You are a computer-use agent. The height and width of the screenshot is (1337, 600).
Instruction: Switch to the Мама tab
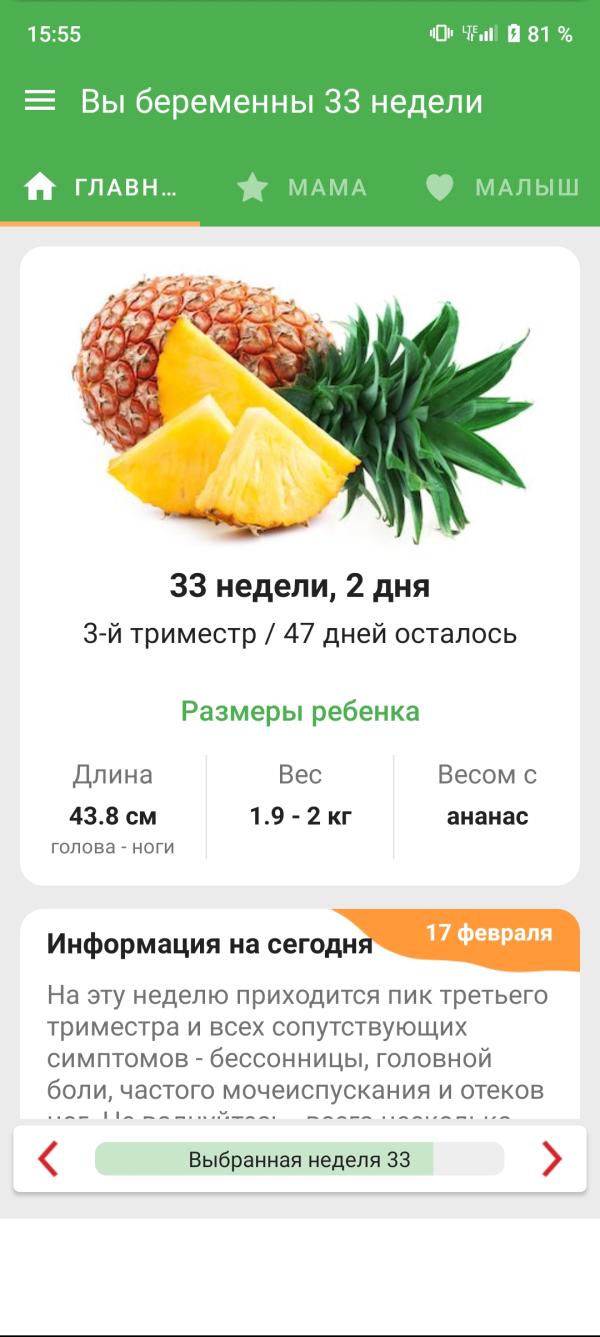pos(302,188)
